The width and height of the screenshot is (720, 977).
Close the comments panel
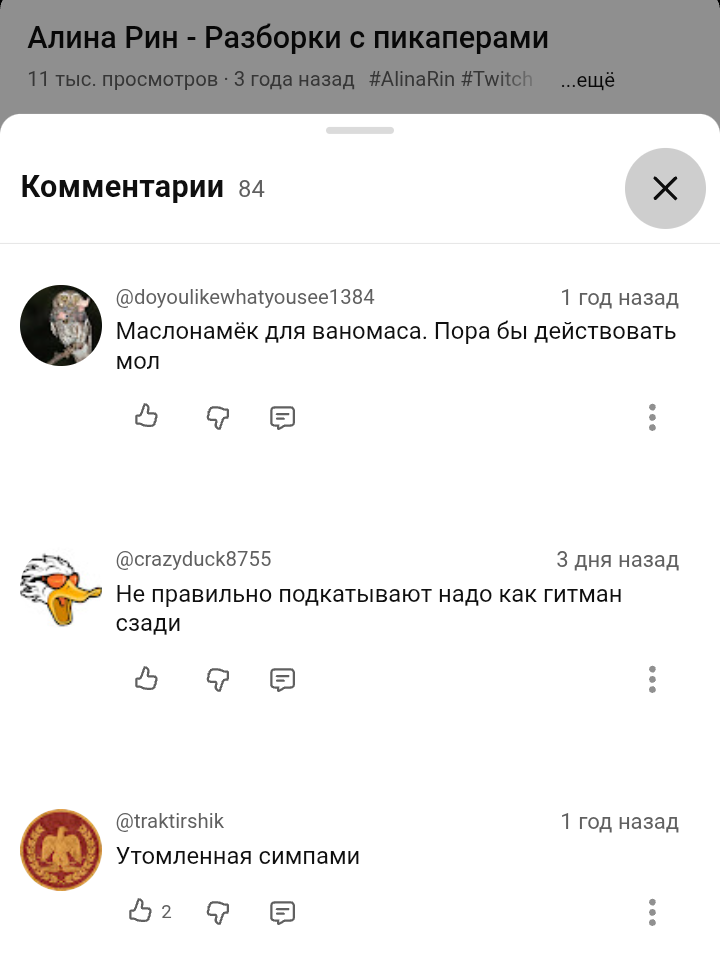pyautogui.click(x=665, y=188)
